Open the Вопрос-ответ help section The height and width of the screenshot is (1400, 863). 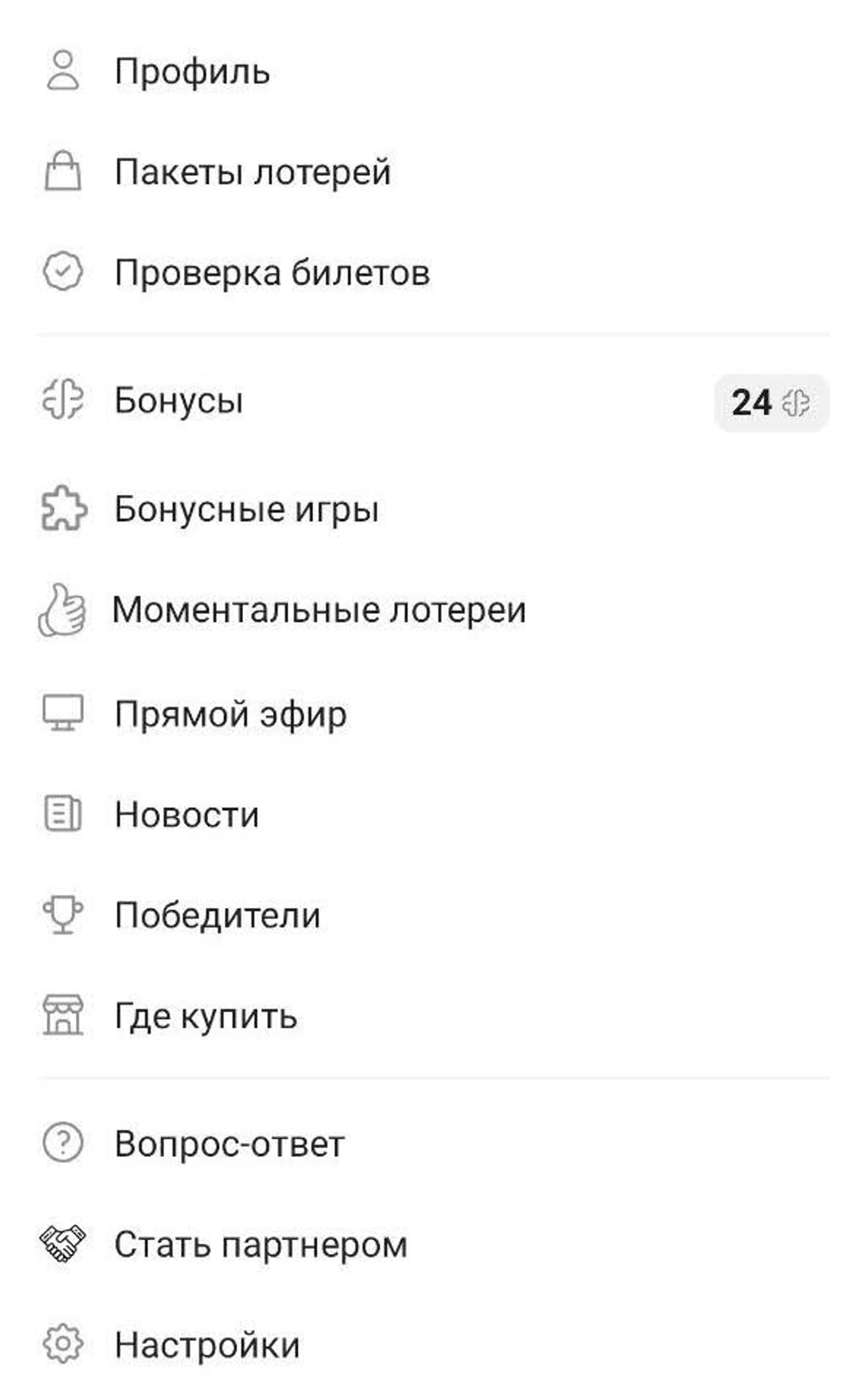point(431,1144)
